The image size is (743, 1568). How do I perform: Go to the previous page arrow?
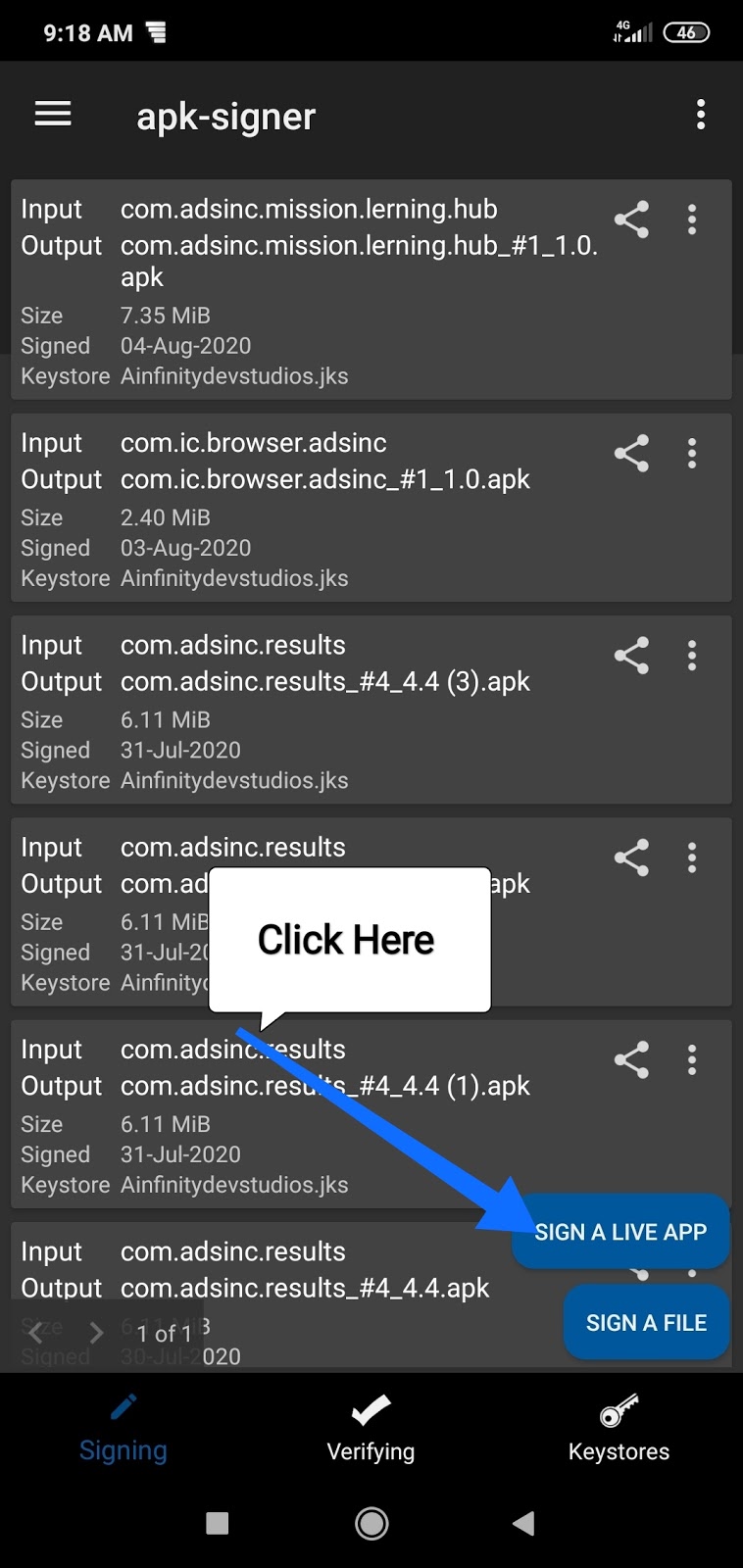[36, 1333]
